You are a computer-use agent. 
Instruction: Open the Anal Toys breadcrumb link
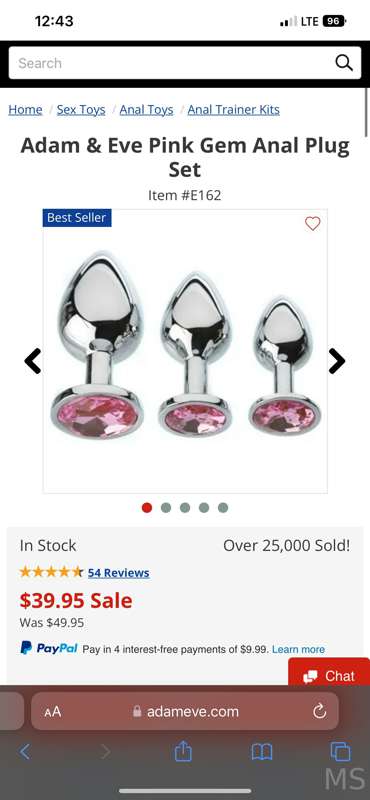(x=146, y=110)
